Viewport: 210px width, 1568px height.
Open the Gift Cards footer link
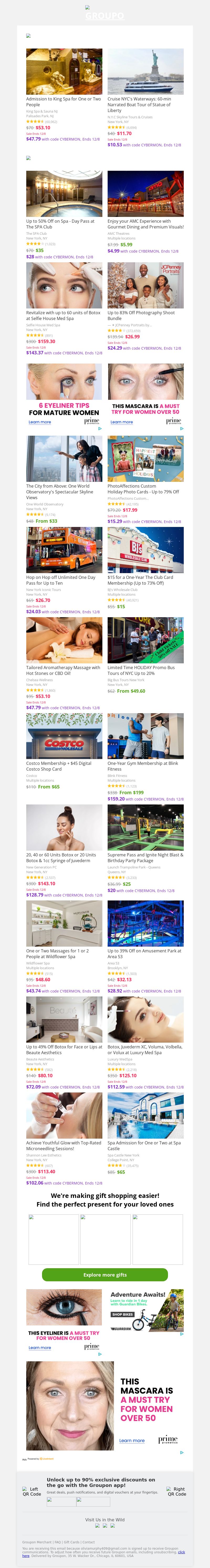coord(71,1542)
